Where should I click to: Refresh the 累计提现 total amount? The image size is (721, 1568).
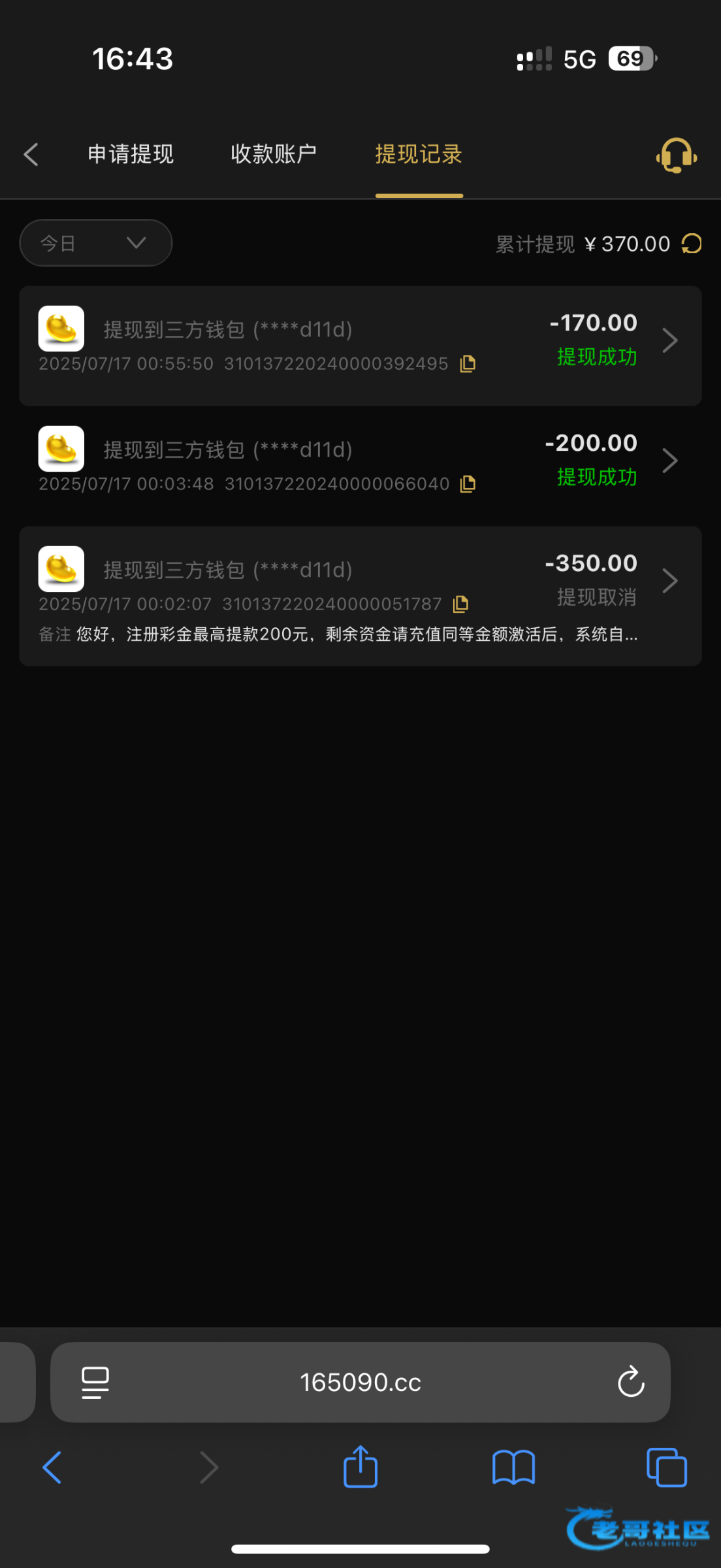[692, 244]
